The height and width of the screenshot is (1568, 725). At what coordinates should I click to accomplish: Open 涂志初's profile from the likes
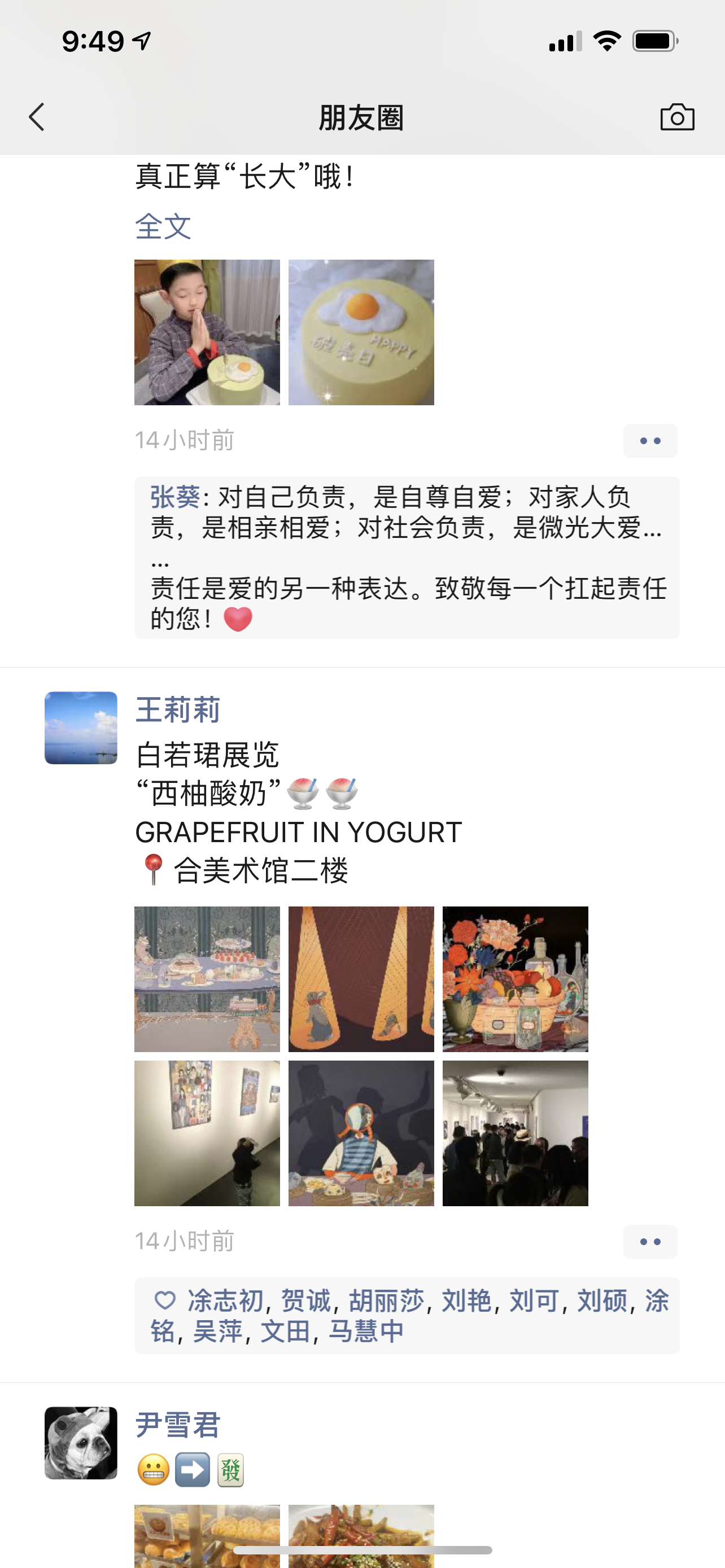[225, 1301]
